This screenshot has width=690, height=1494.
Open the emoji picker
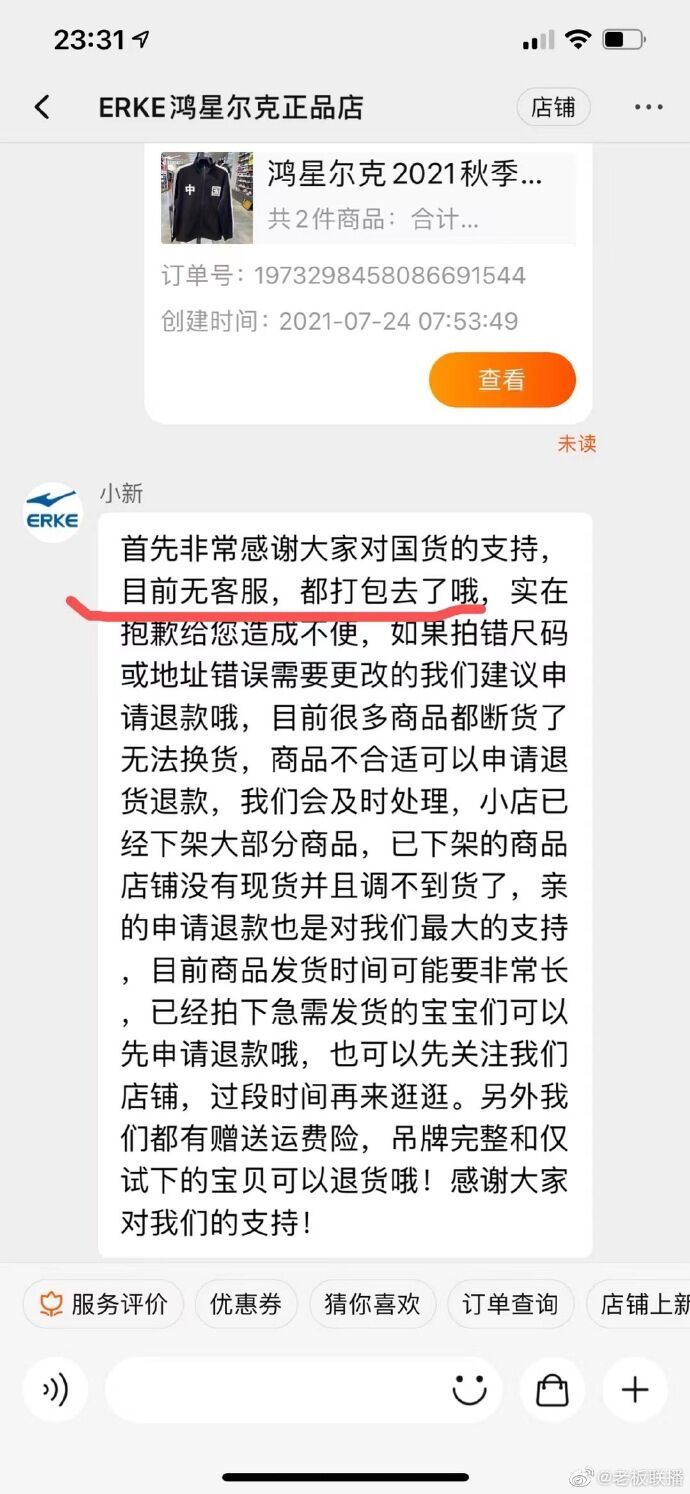469,1390
